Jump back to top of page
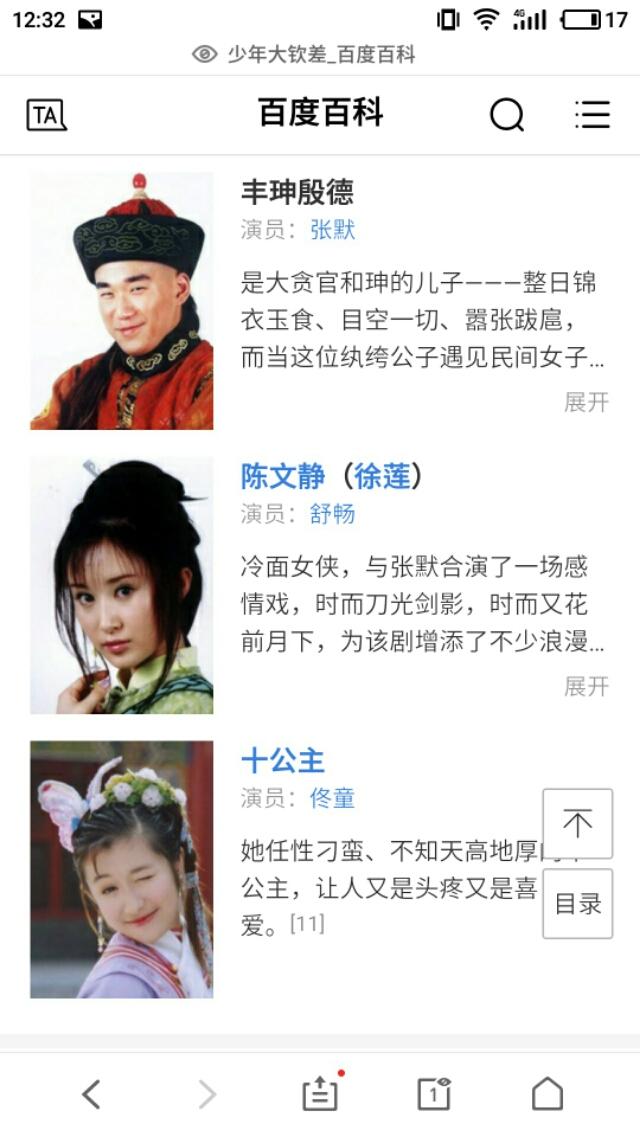Image resolution: width=640 pixels, height=1137 pixels. coord(577,823)
